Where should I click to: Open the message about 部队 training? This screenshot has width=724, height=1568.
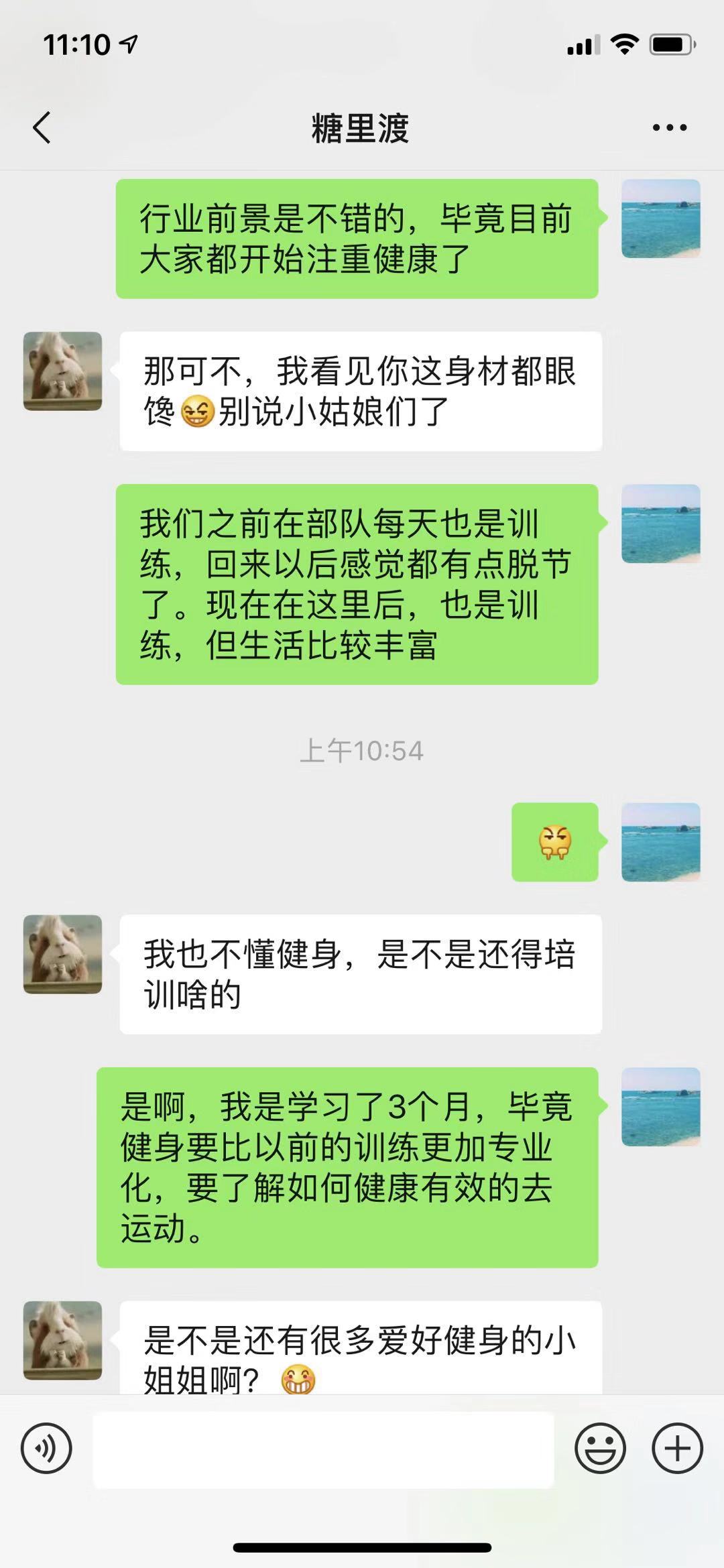point(360,585)
